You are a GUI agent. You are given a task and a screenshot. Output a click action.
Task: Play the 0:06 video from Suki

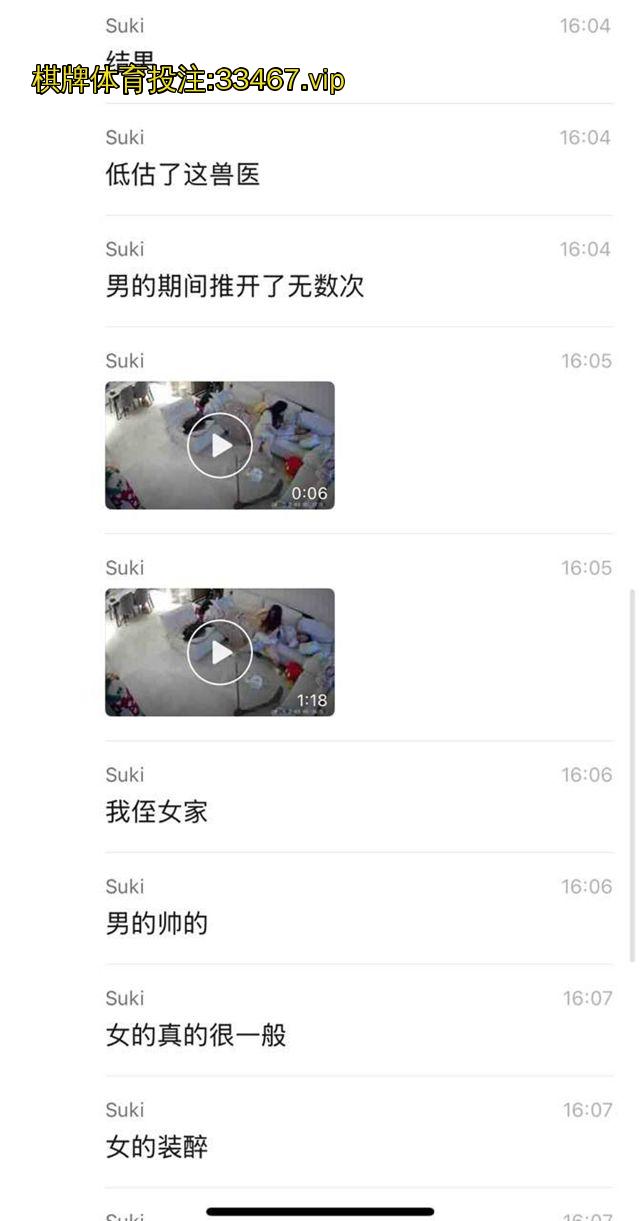[x=220, y=445]
